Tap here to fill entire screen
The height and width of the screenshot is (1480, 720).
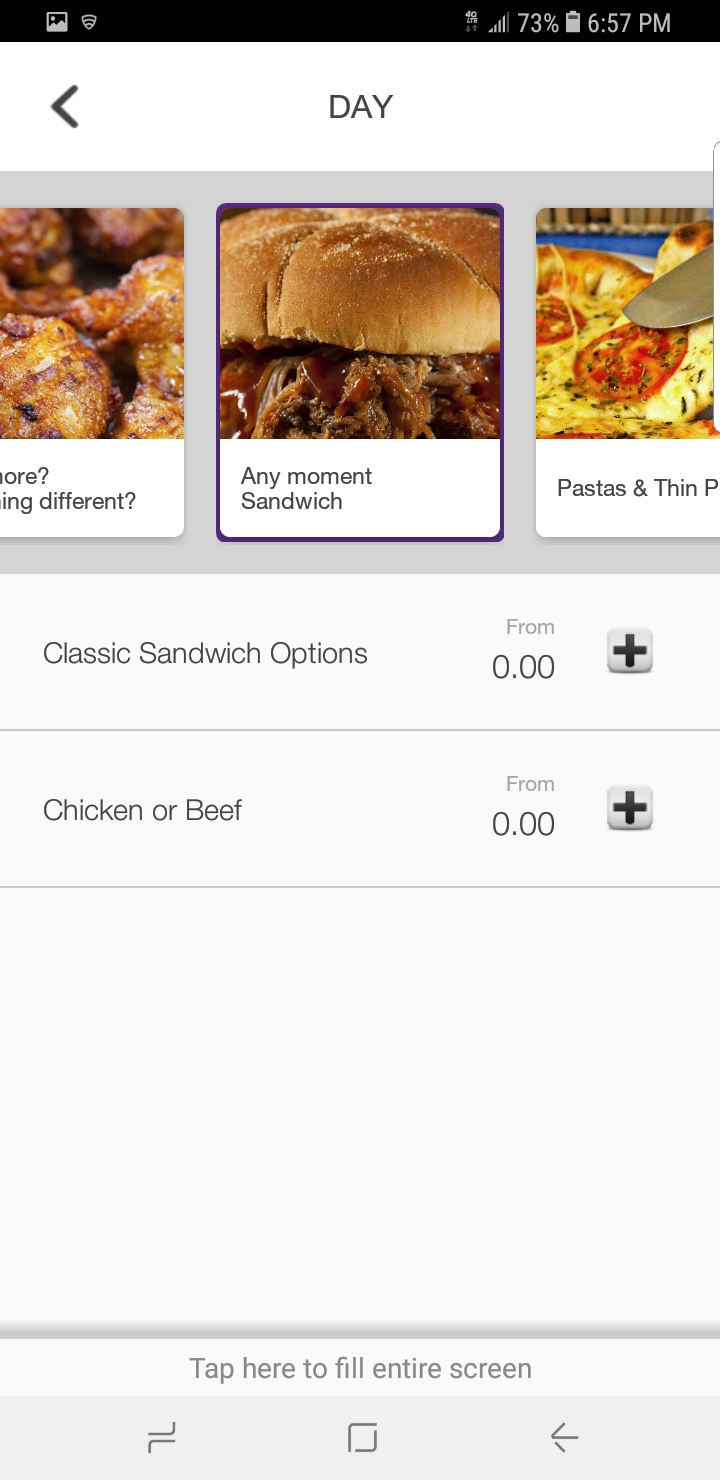(360, 1368)
